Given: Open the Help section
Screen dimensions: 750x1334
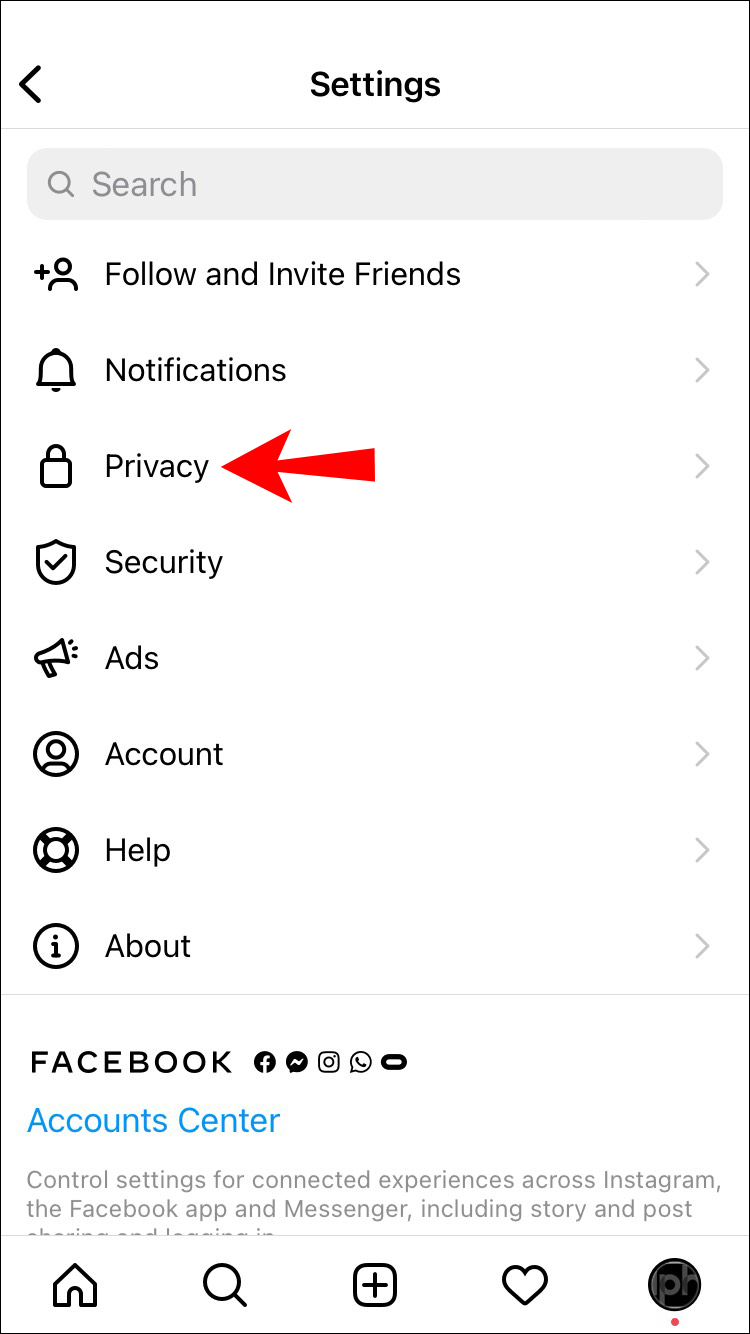Looking at the screenshot, I should click(138, 850).
